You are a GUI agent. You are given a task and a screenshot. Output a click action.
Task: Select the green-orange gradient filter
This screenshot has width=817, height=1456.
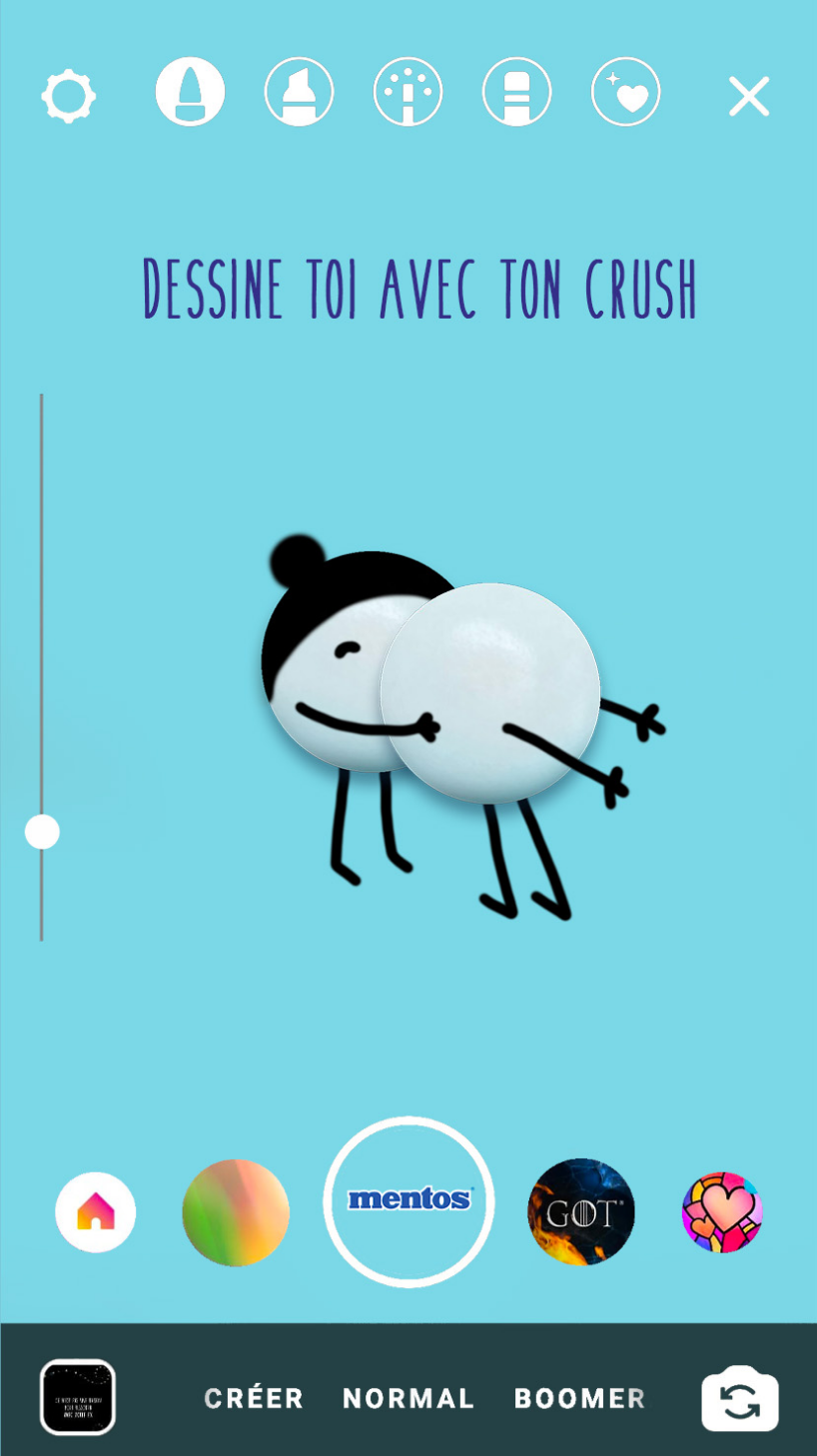point(236,1212)
